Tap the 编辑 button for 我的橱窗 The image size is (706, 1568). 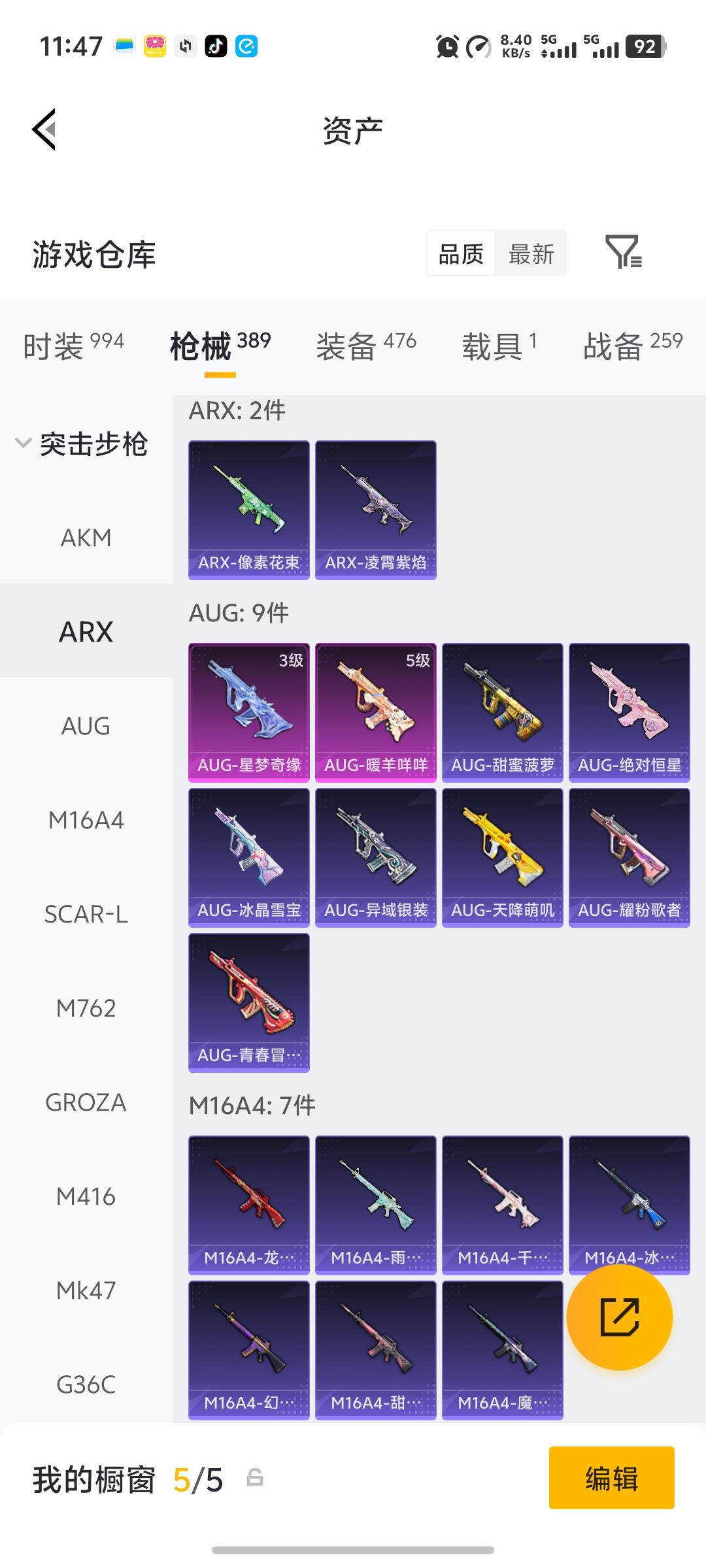tap(611, 1478)
